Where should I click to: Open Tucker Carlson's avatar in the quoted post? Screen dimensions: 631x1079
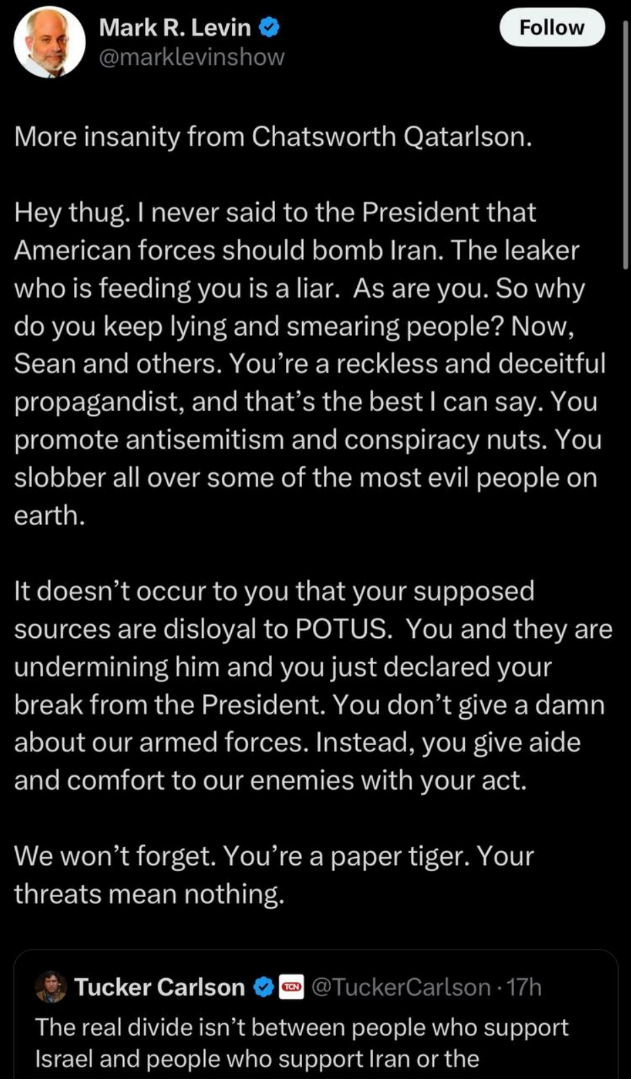coord(51,987)
